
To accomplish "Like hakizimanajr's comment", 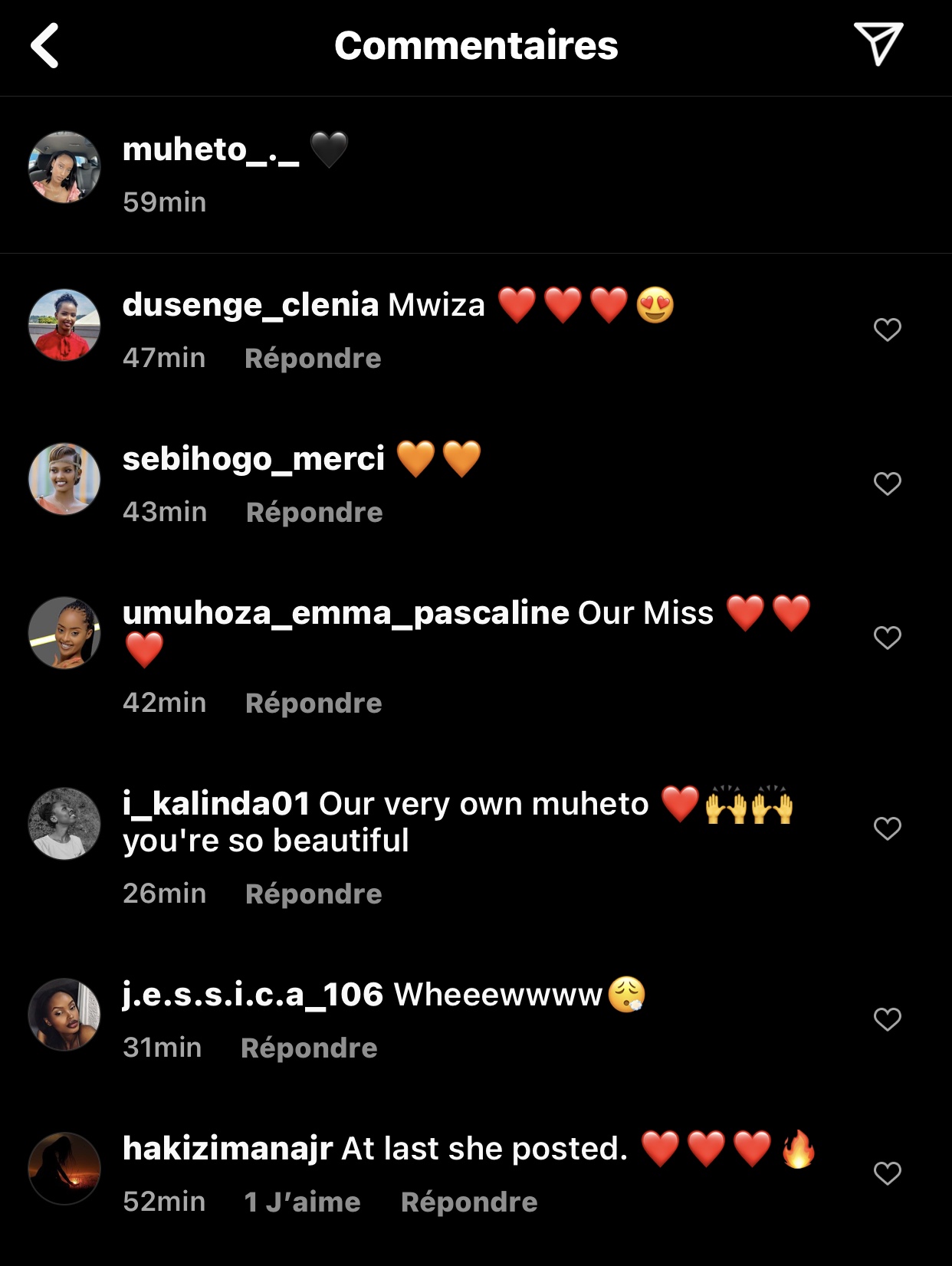I will coord(887,1173).
